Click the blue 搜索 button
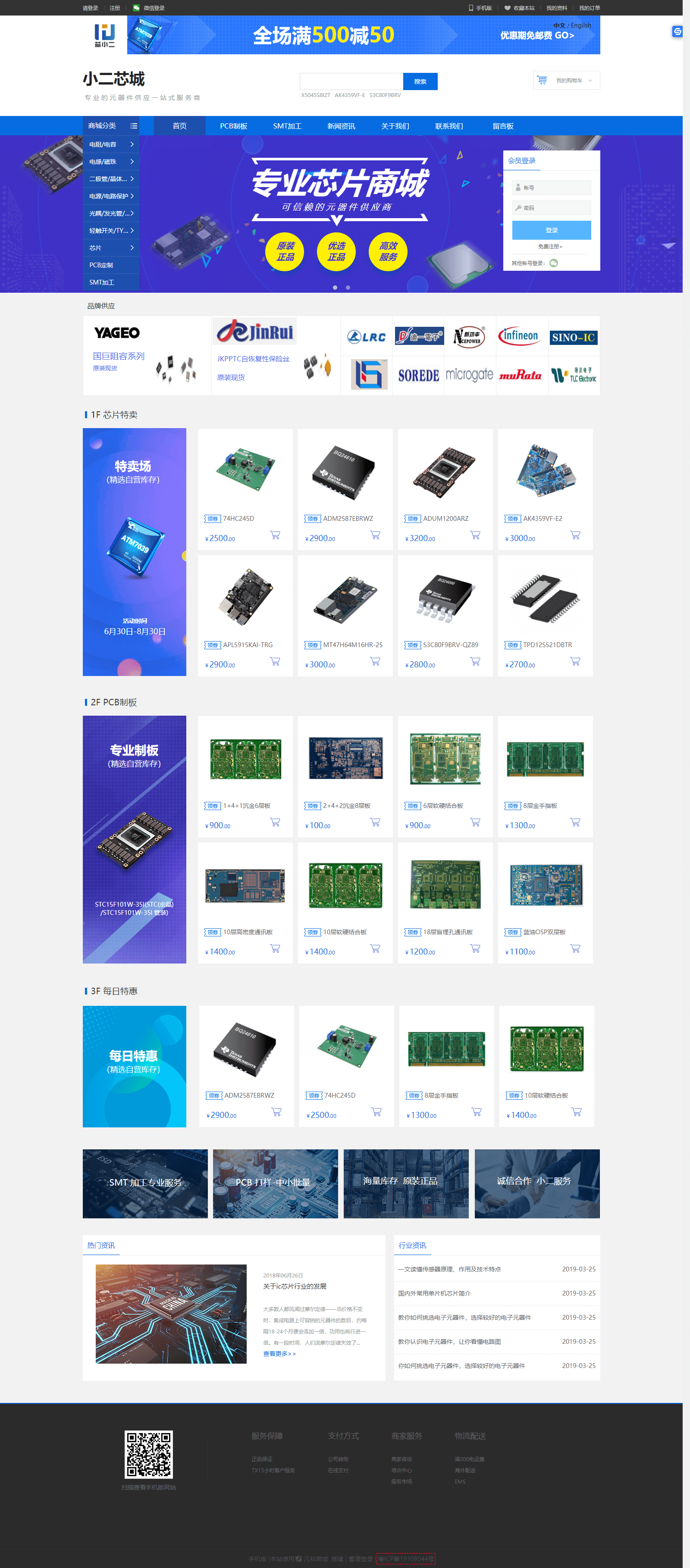This screenshot has width=690, height=1568. (x=420, y=81)
